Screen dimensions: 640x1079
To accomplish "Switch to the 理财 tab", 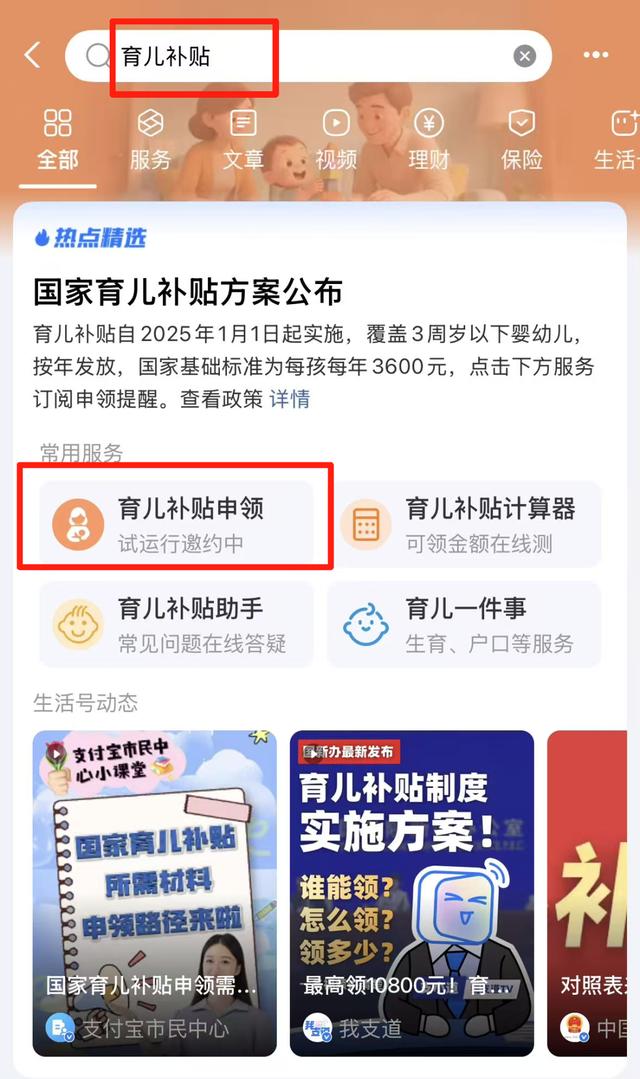I will click(x=429, y=138).
